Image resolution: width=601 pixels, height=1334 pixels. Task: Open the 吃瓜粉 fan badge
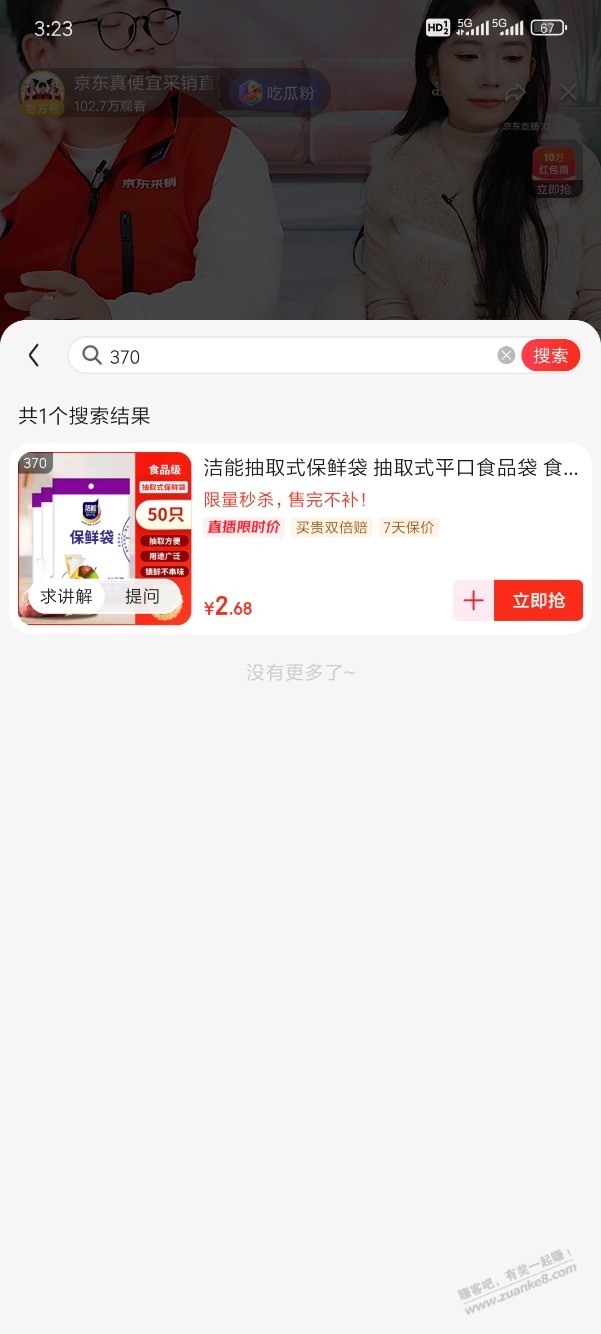point(279,93)
